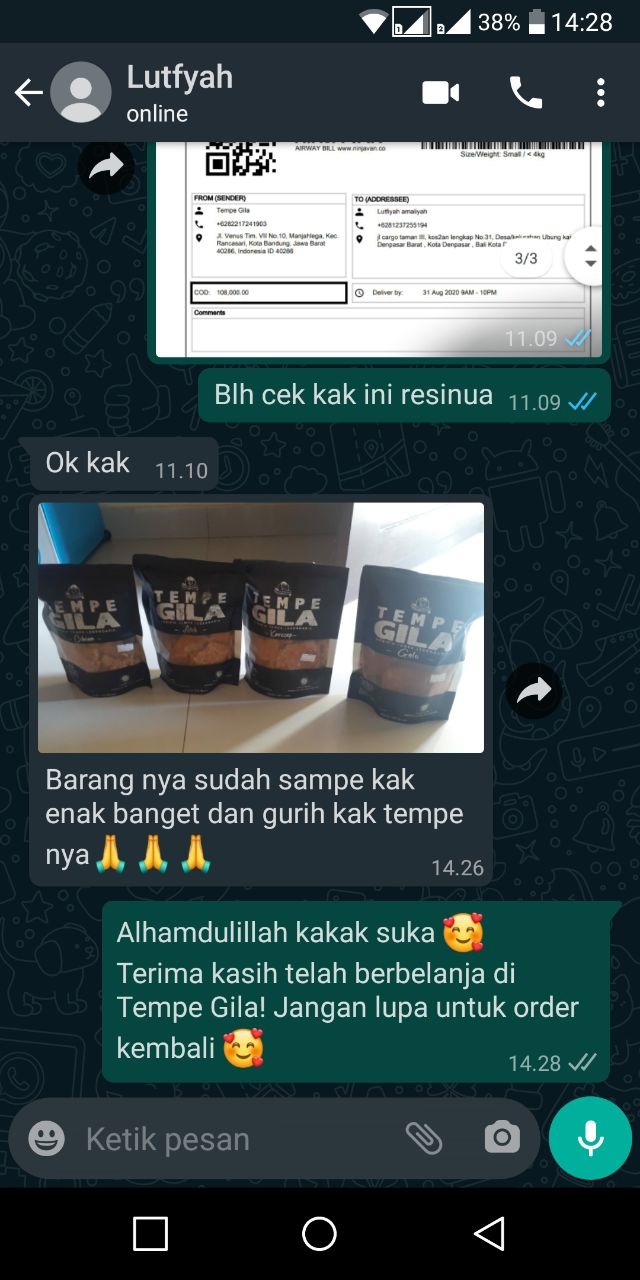This screenshot has width=640, height=1280.
Task: Focus the Ketik pesan message field
Action: (230, 1138)
